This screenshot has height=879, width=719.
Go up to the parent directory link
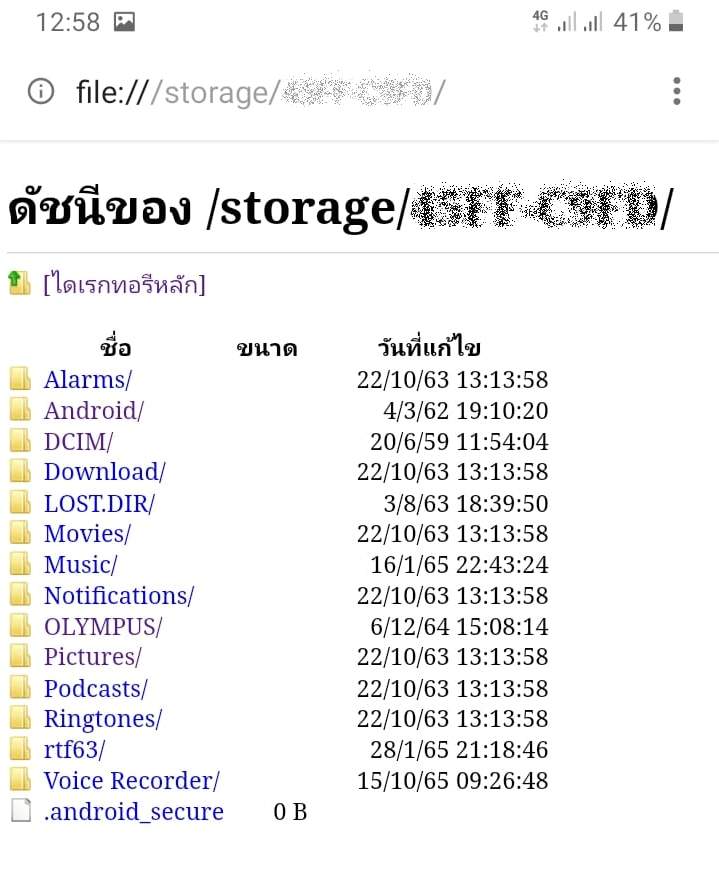pos(124,285)
